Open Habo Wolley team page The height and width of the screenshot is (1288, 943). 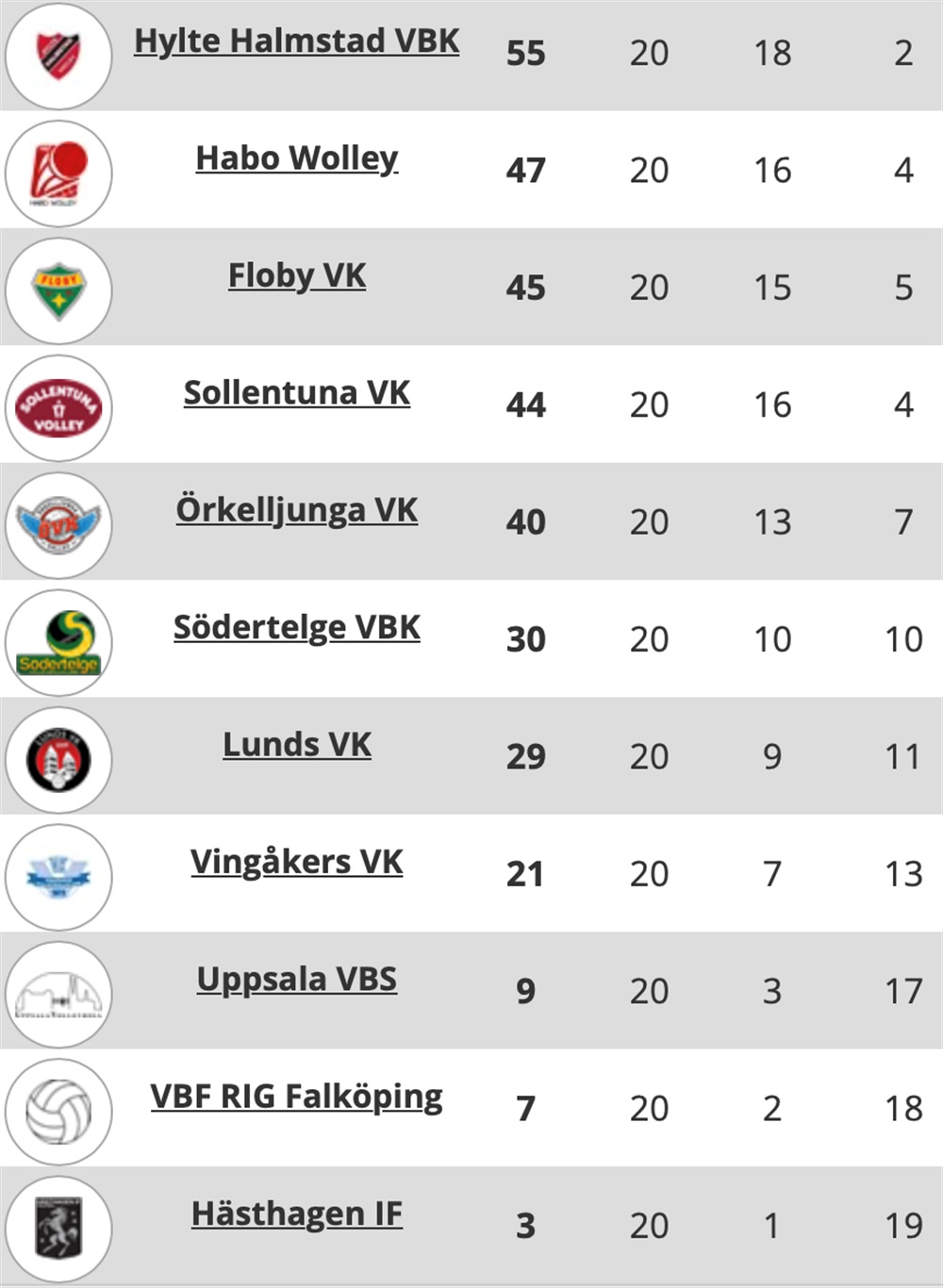pos(296,158)
